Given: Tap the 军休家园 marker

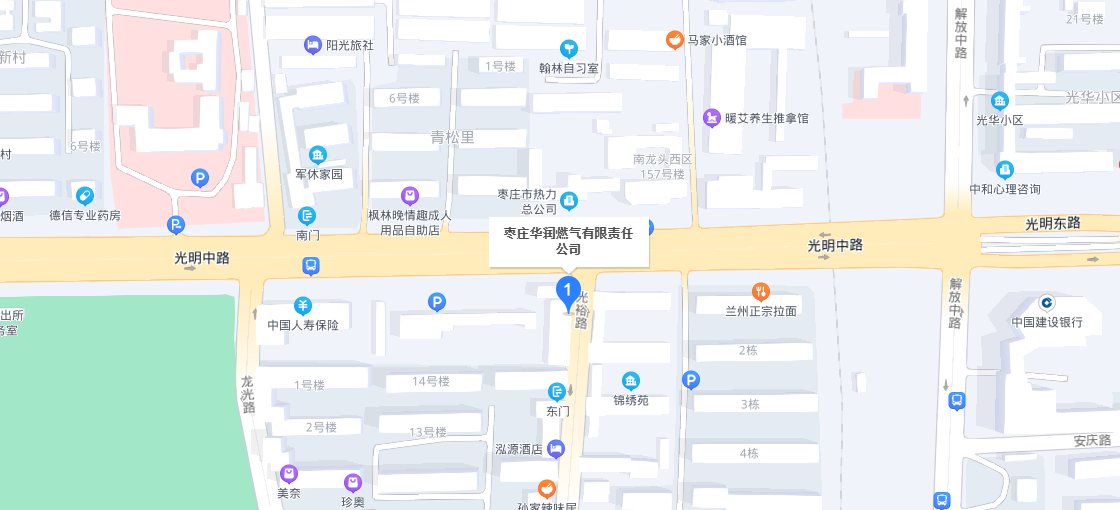Looking at the screenshot, I should (318, 154).
